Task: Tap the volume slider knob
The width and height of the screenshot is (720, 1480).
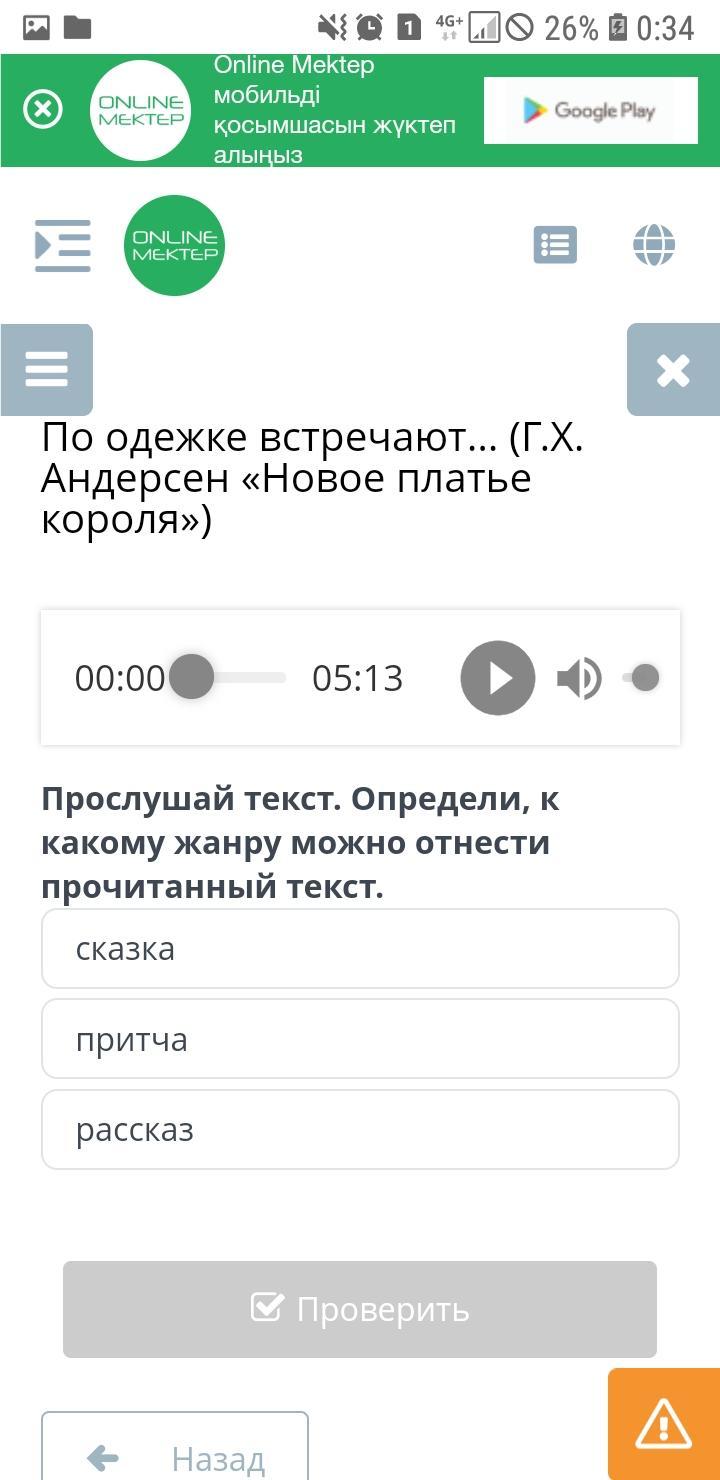Action: (x=646, y=678)
